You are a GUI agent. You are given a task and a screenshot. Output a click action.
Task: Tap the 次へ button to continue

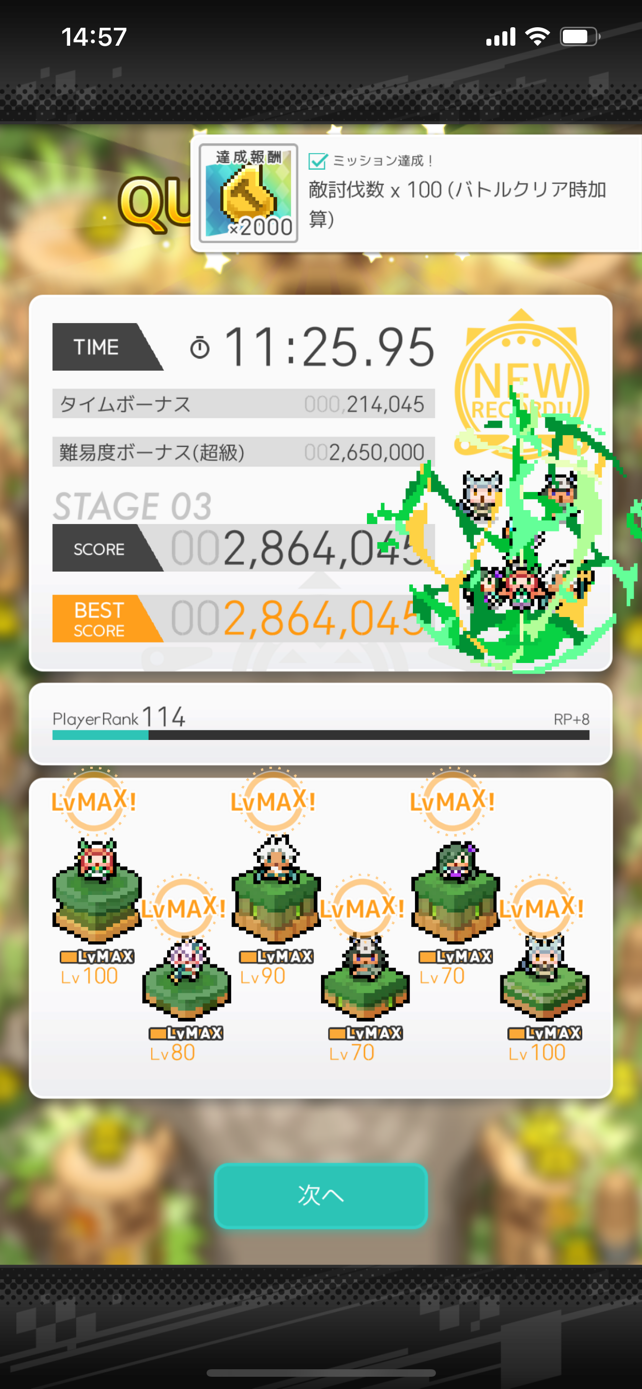point(321,1195)
